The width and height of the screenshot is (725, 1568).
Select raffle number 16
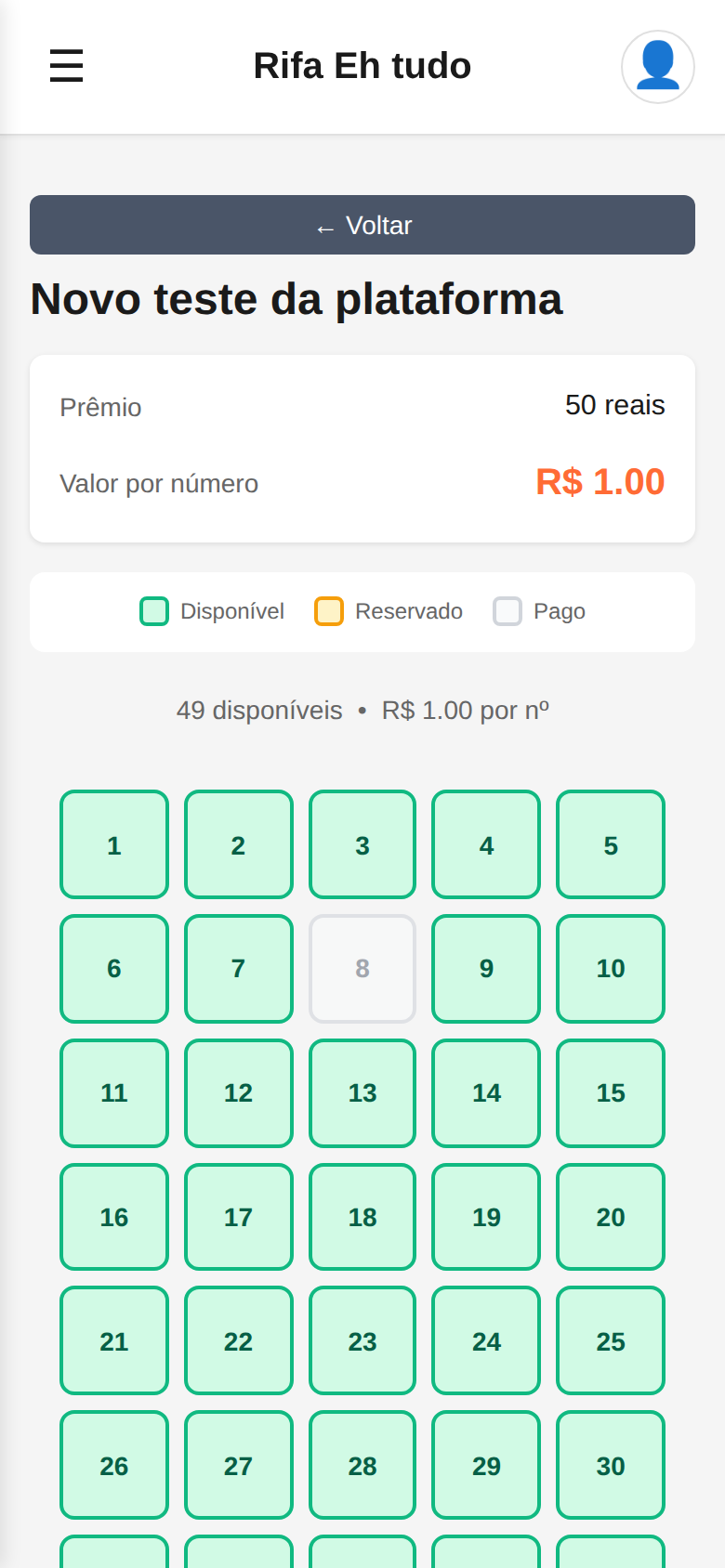[x=113, y=1217]
